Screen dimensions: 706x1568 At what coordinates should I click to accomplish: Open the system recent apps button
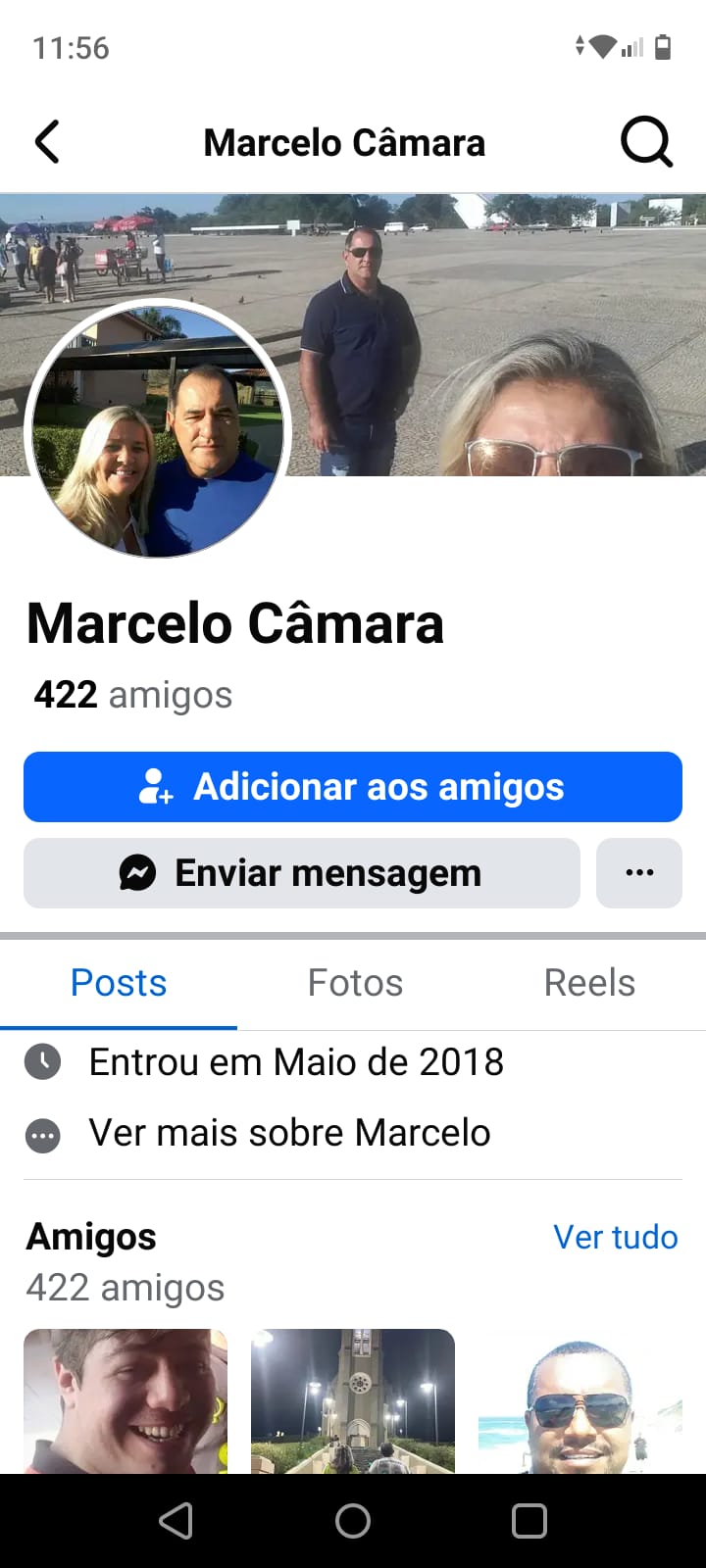529,1521
